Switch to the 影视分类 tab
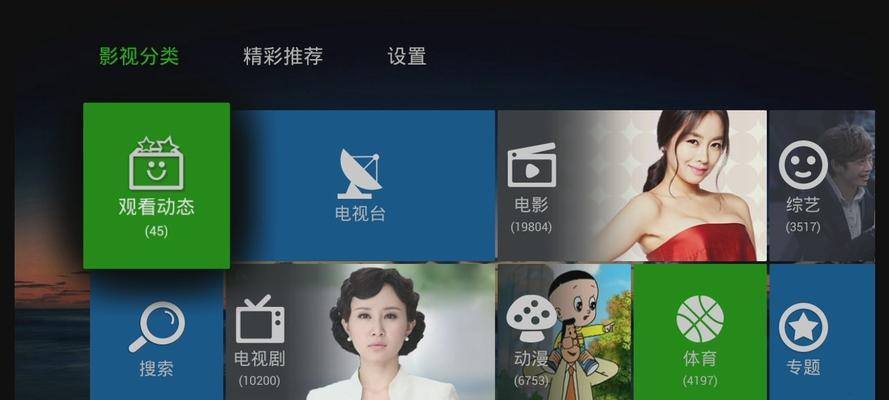The height and width of the screenshot is (400, 889). 139,56
